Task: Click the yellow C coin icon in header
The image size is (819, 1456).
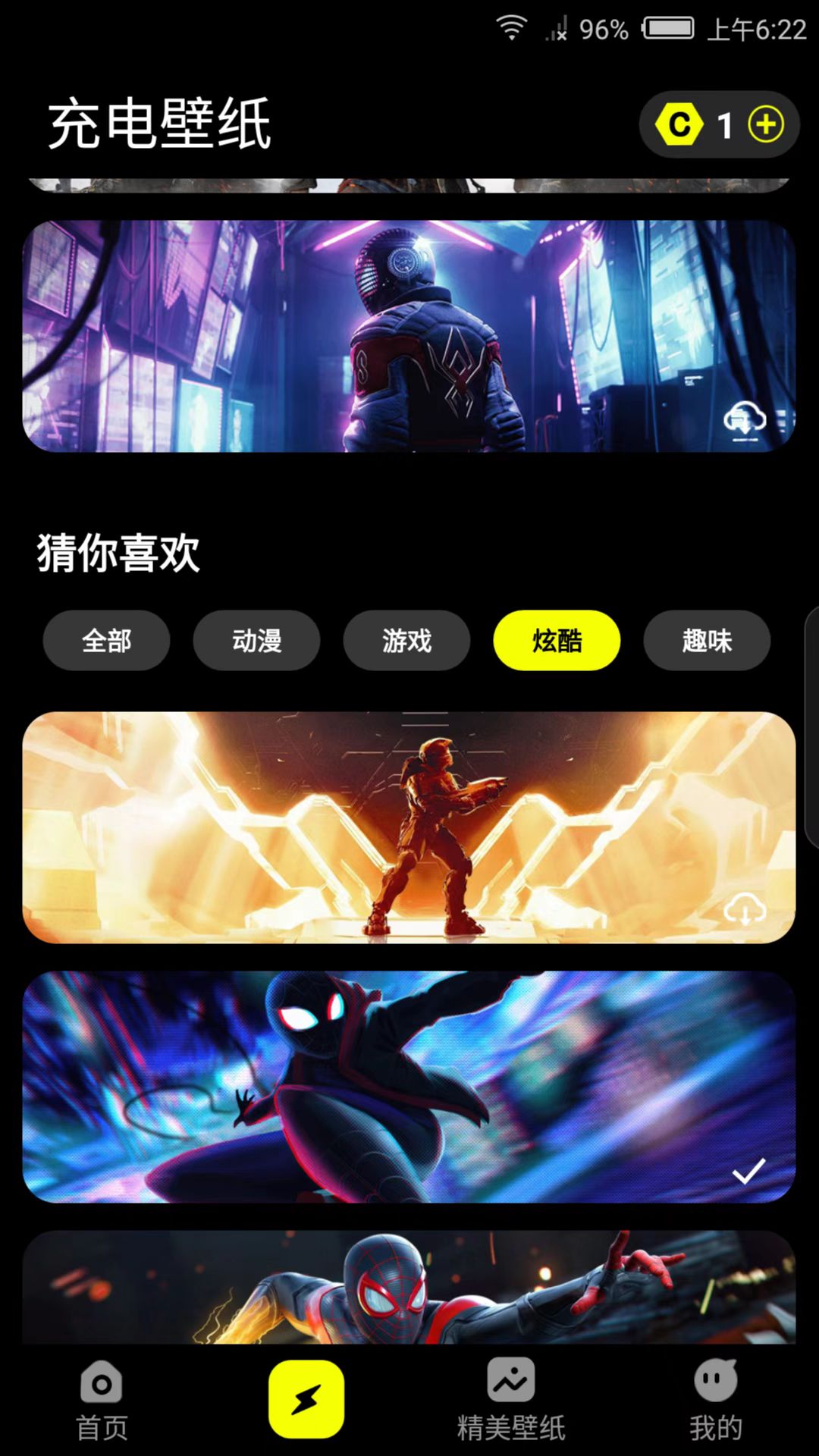Action: coord(680,124)
